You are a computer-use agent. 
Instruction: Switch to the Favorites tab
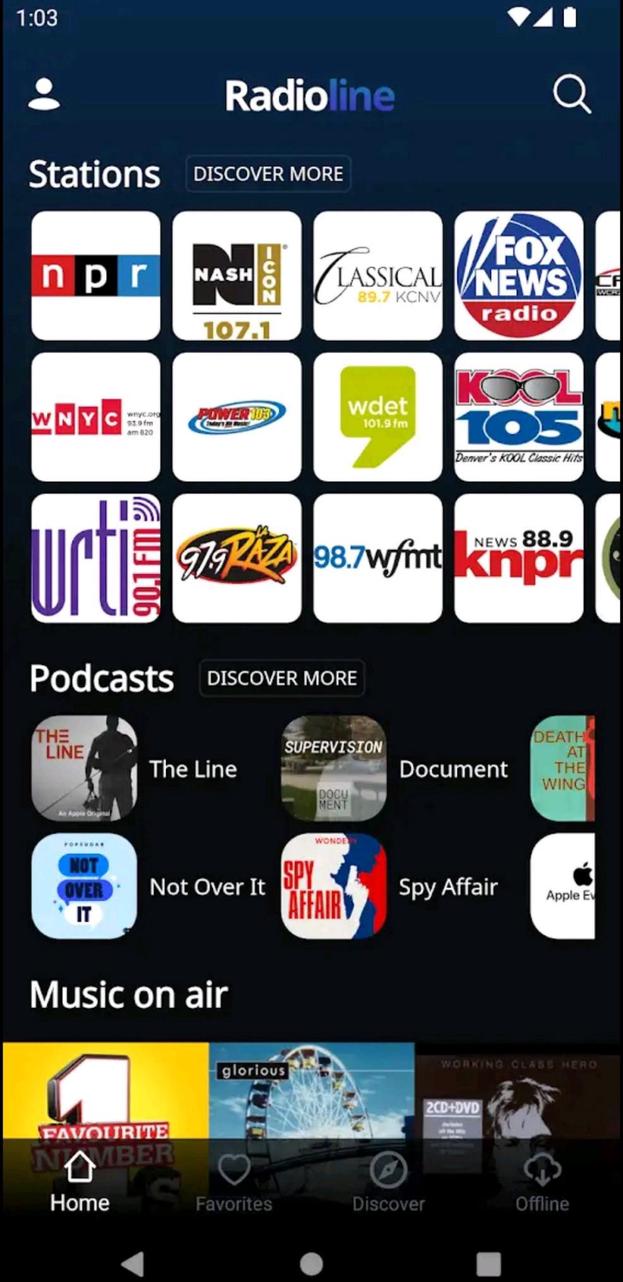[234, 1184]
